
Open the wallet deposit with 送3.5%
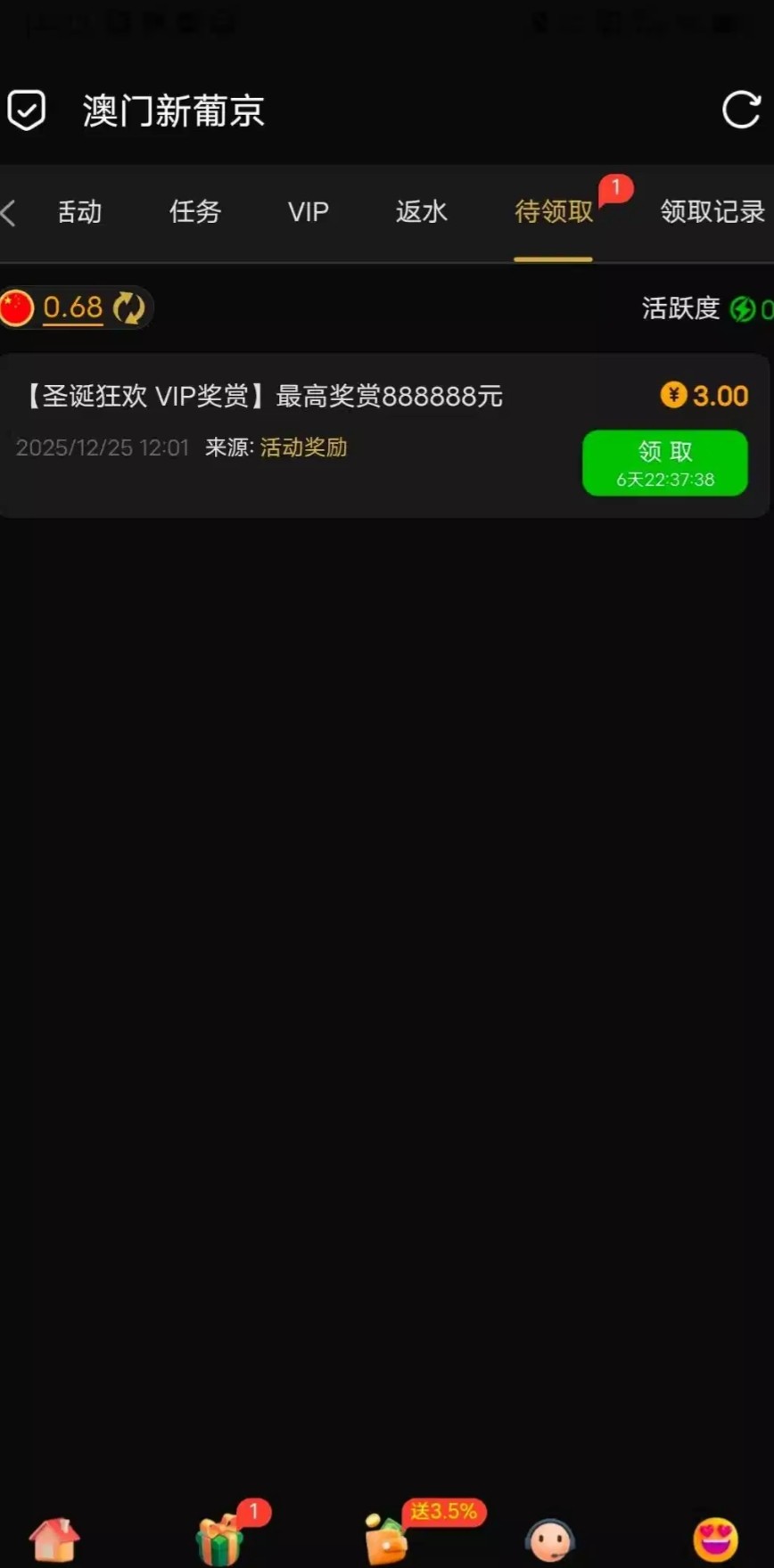coord(387,1539)
